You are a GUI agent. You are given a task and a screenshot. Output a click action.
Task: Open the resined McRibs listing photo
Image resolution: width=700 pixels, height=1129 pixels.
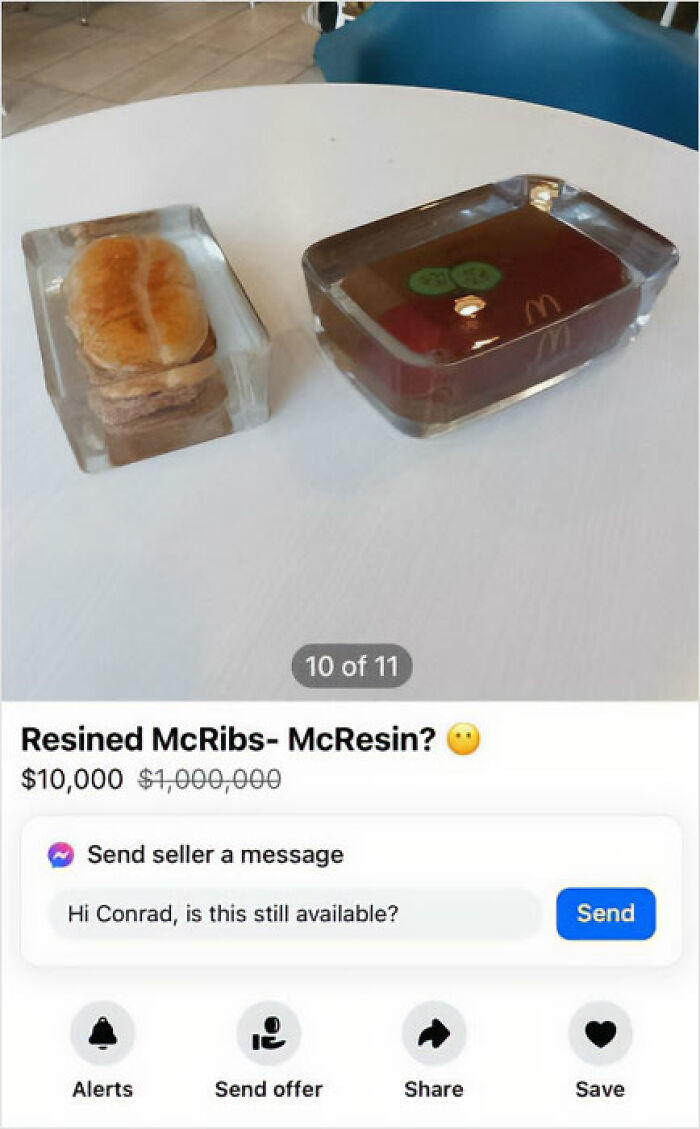pos(350,350)
